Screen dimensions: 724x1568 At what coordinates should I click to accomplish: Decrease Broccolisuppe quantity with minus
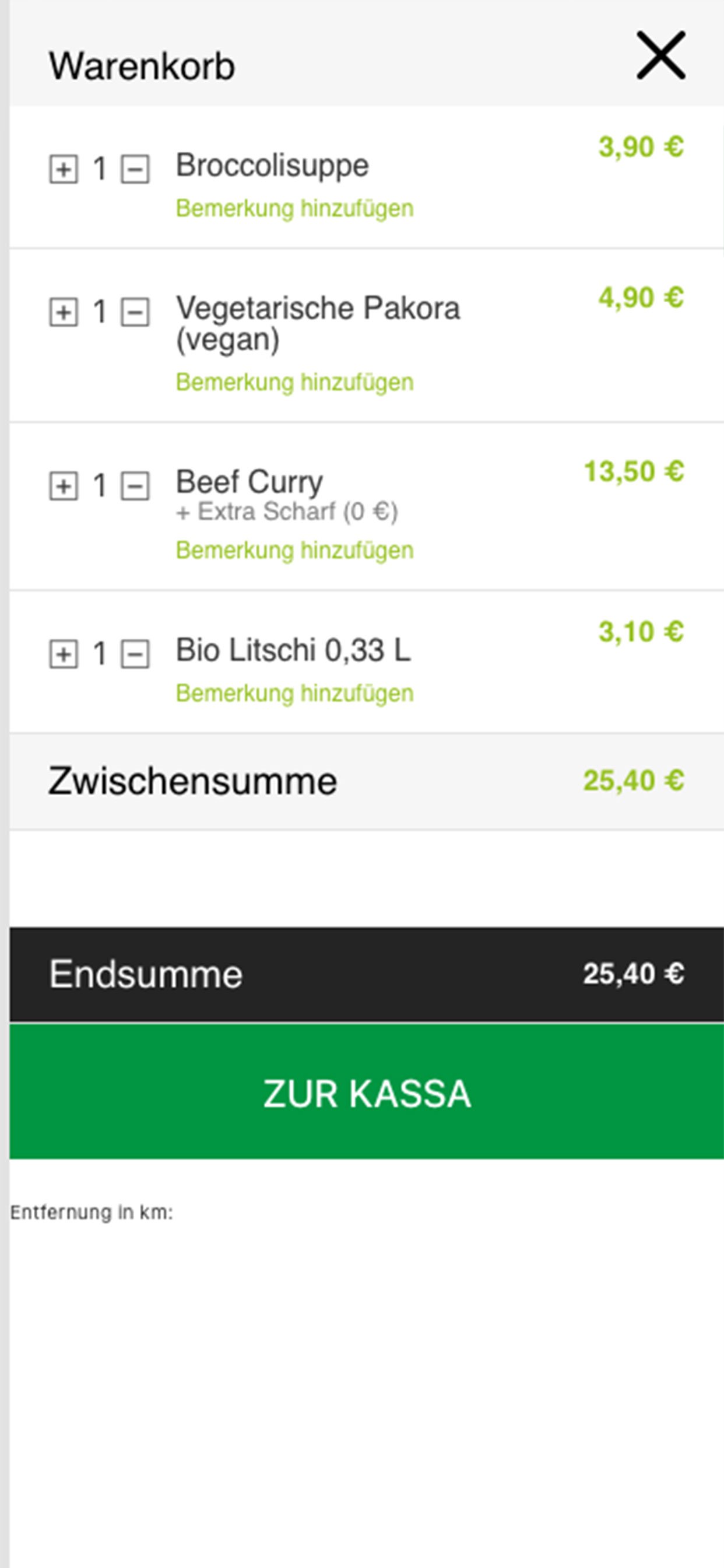pos(135,169)
